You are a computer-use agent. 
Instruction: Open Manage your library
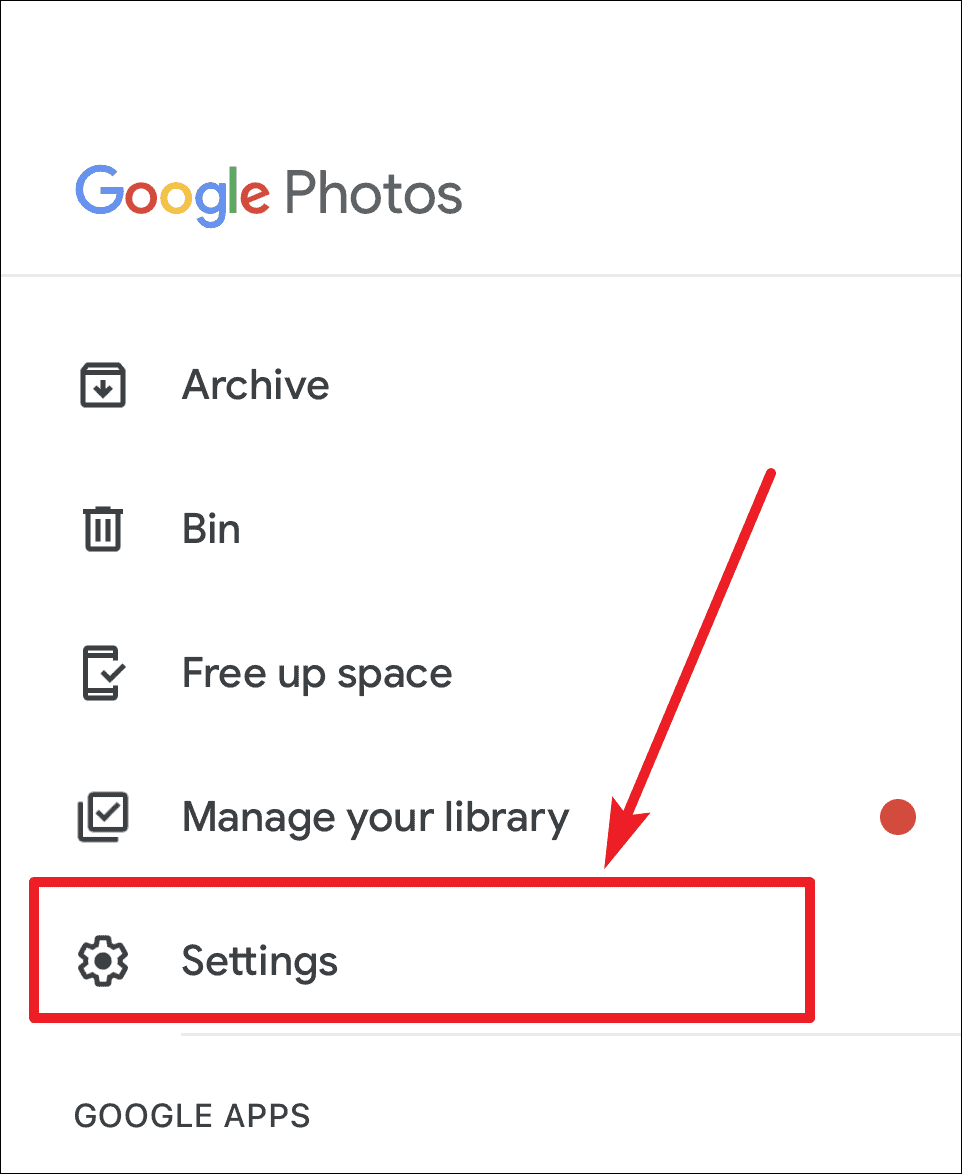pyautogui.click(x=375, y=818)
